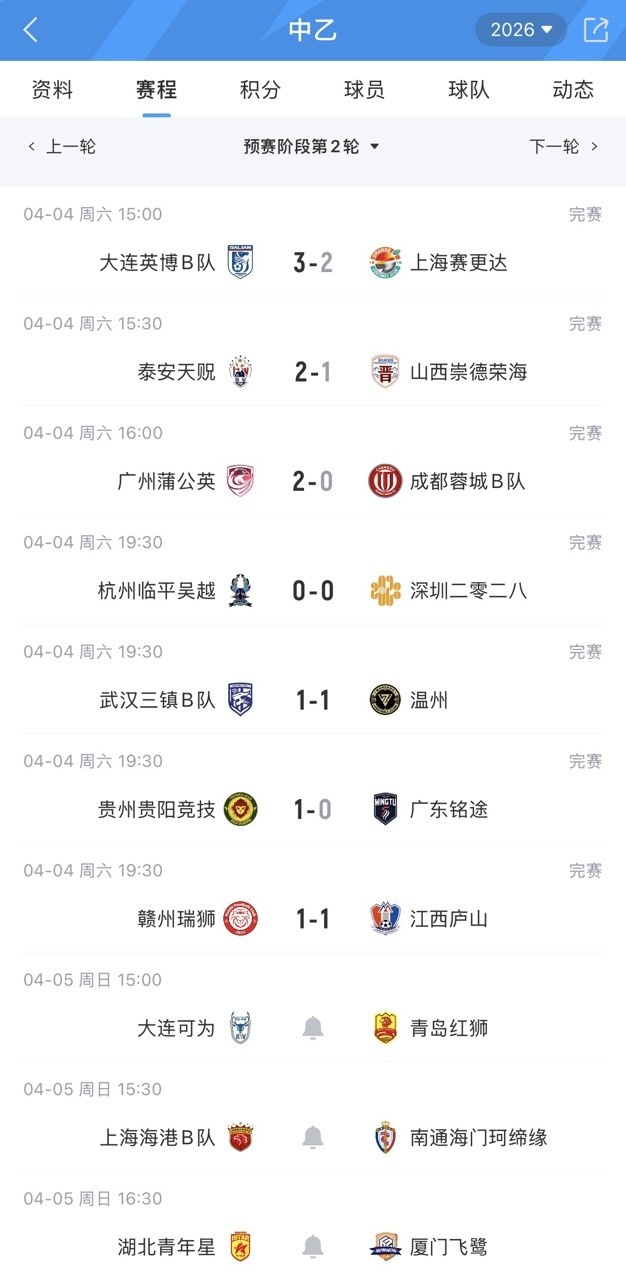Go to previous round 上一轮

click(x=62, y=146)
